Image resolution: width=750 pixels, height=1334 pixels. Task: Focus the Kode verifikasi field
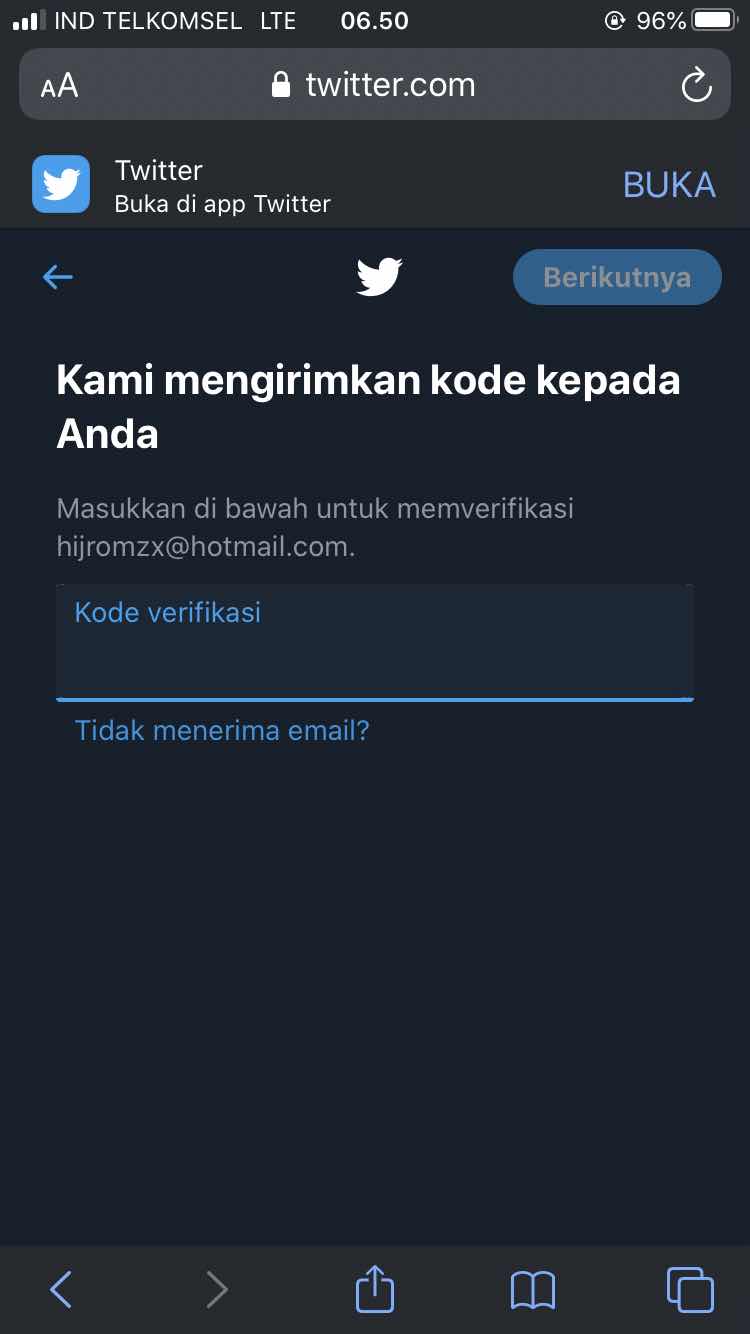375,642
